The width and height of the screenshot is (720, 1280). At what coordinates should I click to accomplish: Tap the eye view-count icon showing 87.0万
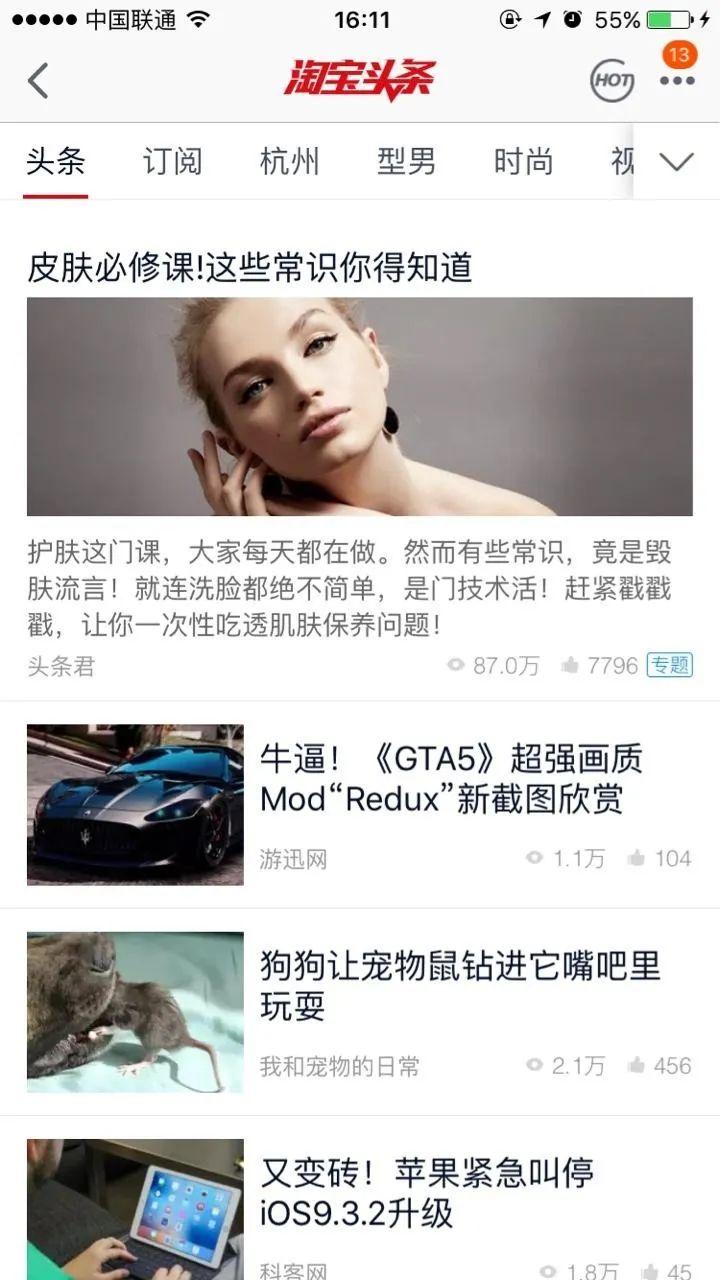click(x=455, y=664)
